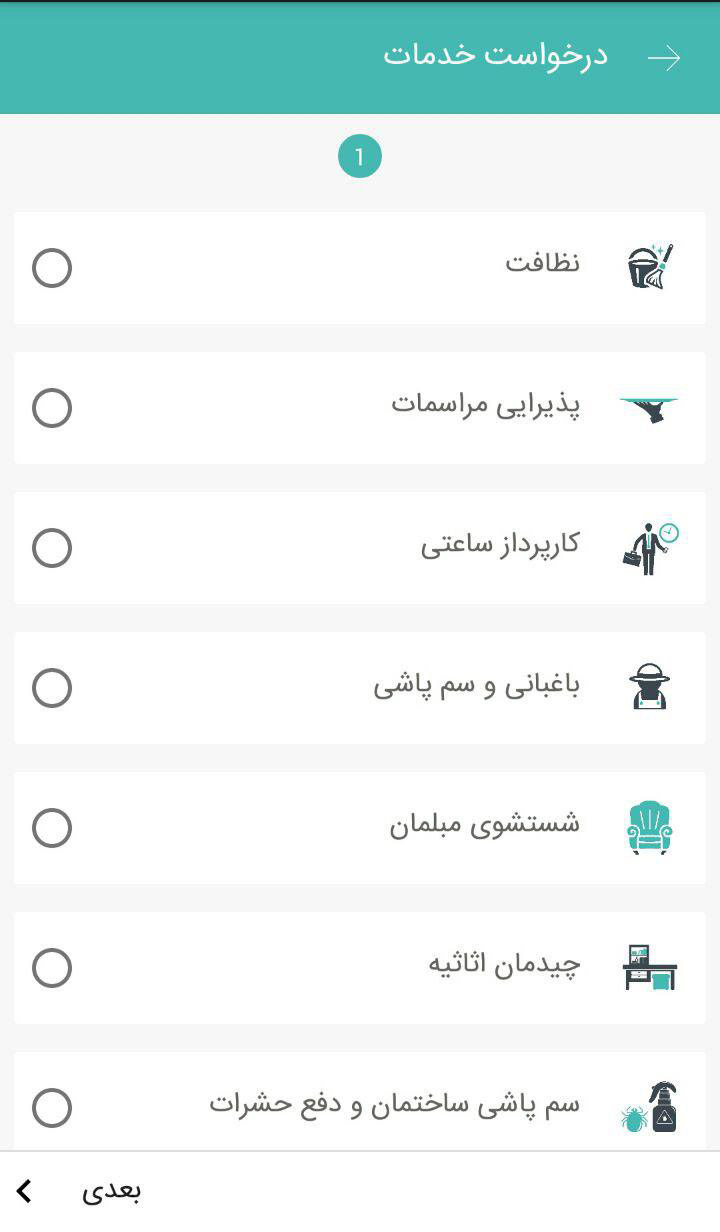The image size is (720, 1232).
Task: Select the نظافت radio button
Action: pos(53,268)
